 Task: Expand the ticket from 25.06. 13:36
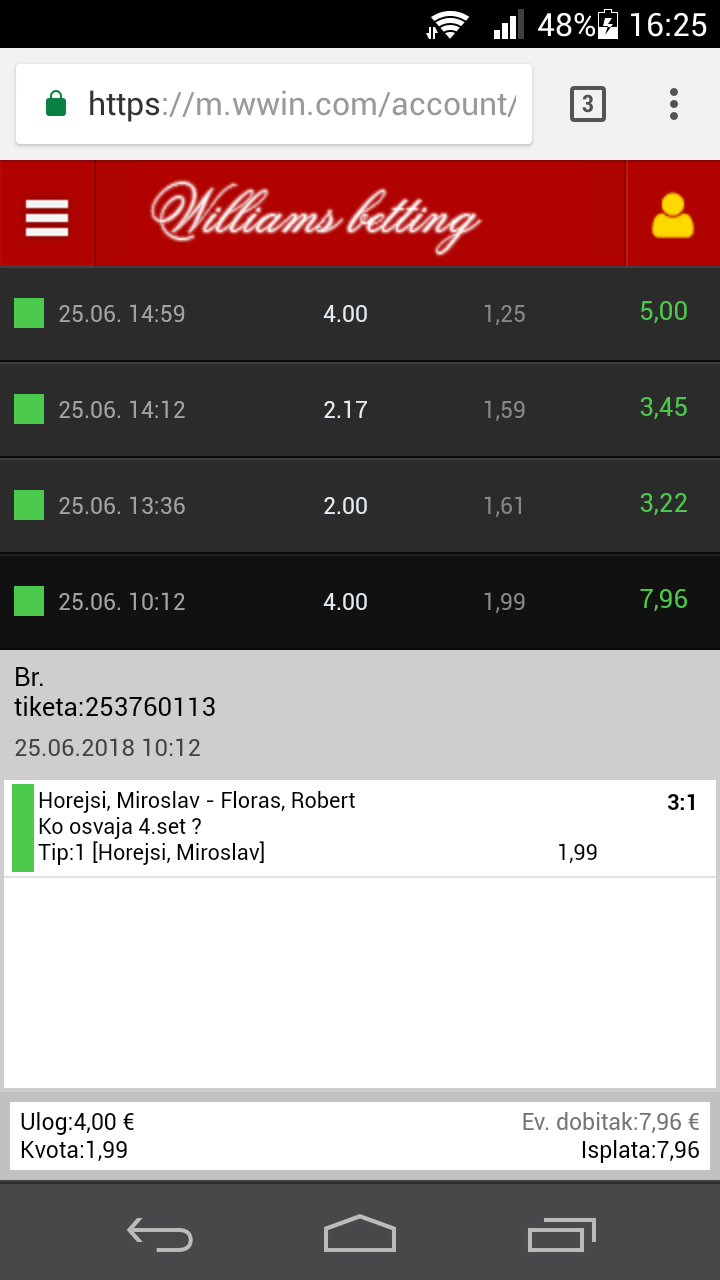pos(360,506)
